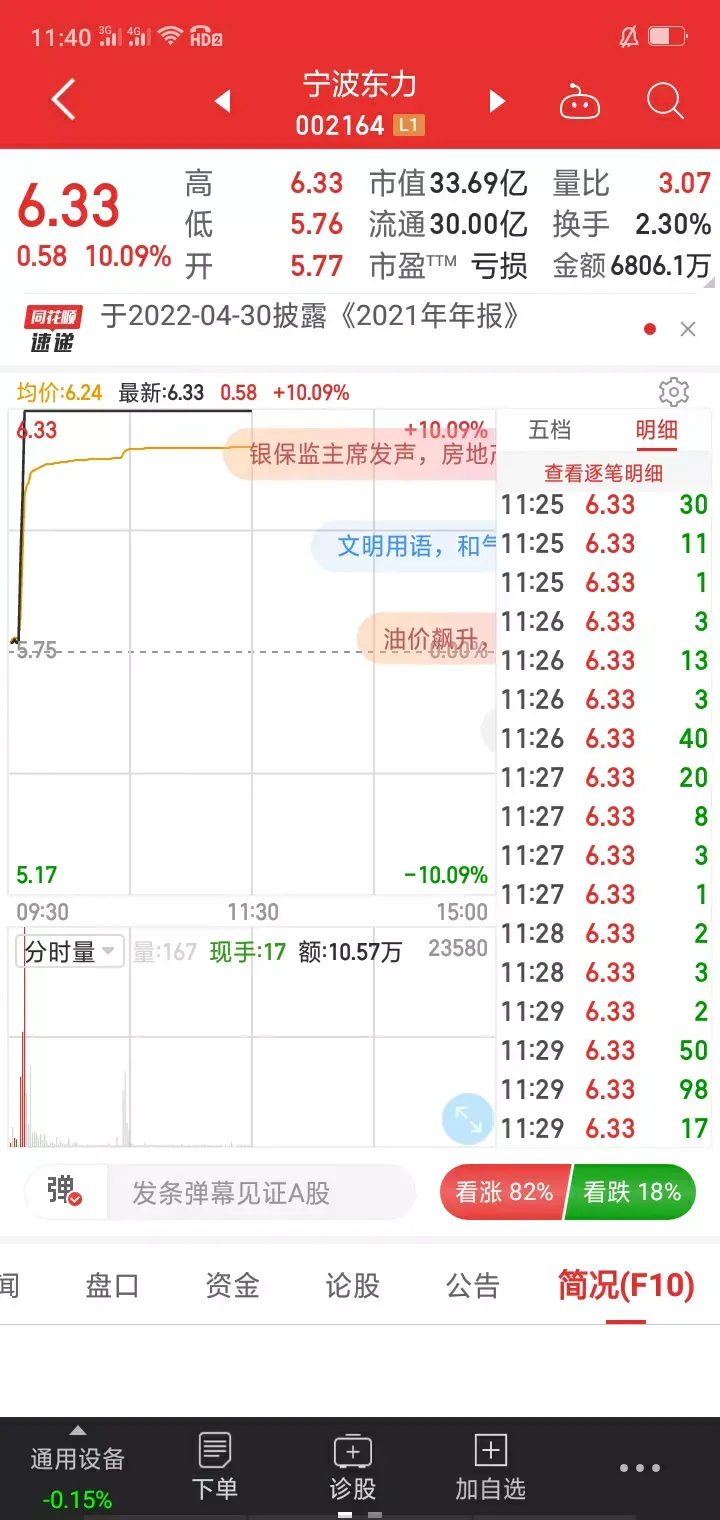The height and width of the screenshot is (1520, 720).
Task: Switch to the next stock with right triangle
Action: click(497, 101)
